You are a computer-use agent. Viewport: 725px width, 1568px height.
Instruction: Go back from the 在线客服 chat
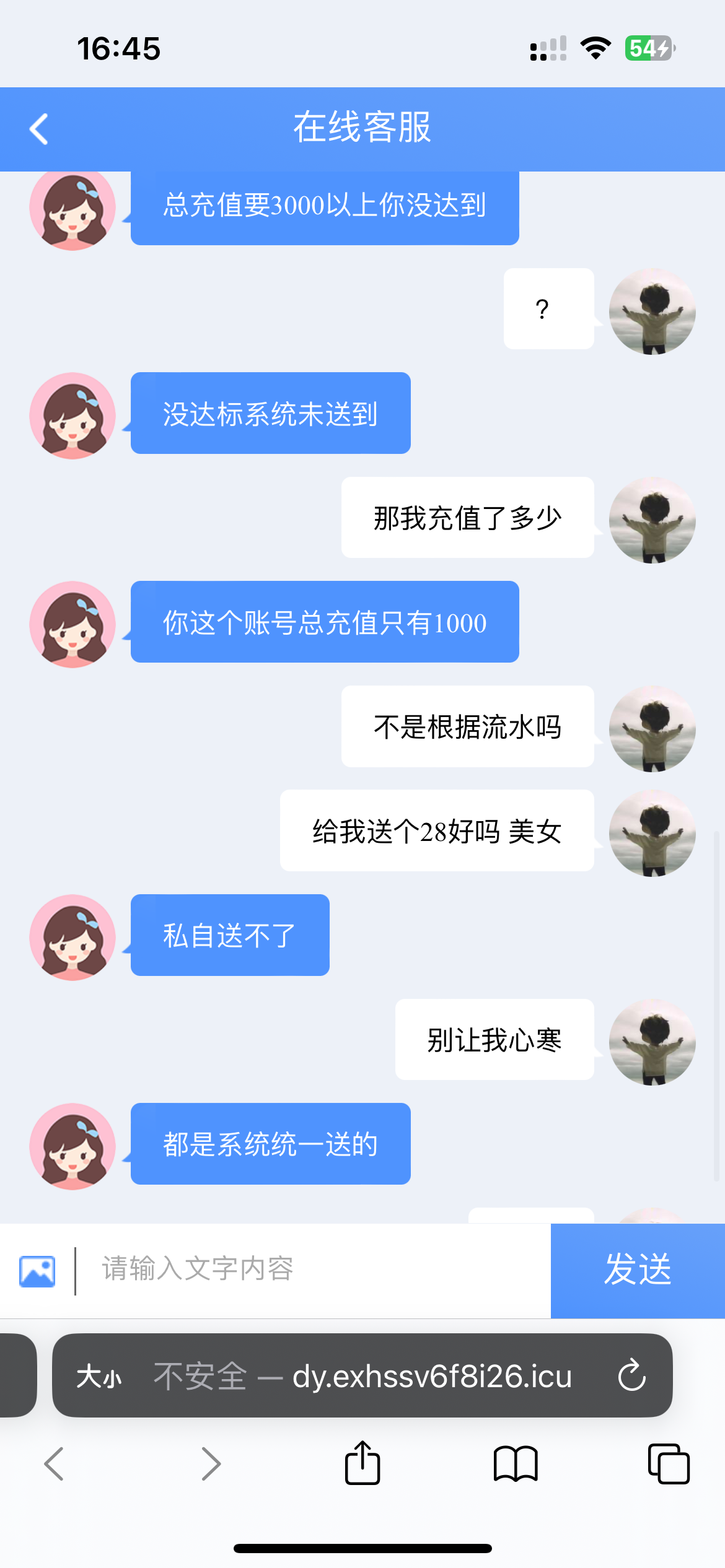(39, 129)
